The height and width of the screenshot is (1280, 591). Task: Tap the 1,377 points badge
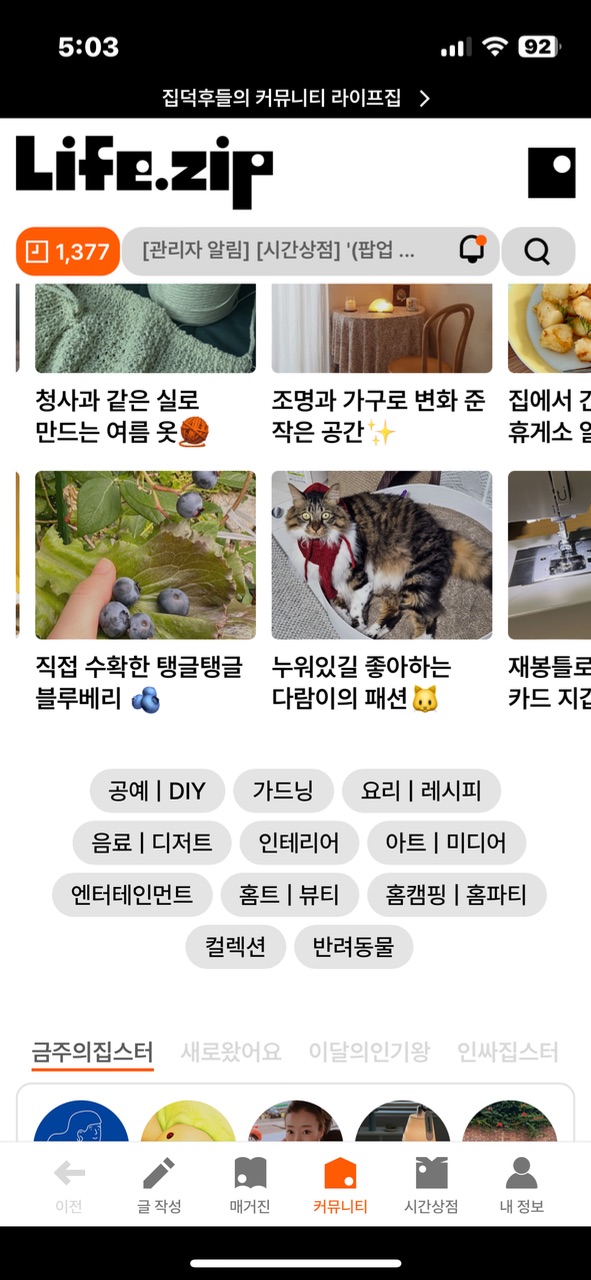[x=68, y=251]
